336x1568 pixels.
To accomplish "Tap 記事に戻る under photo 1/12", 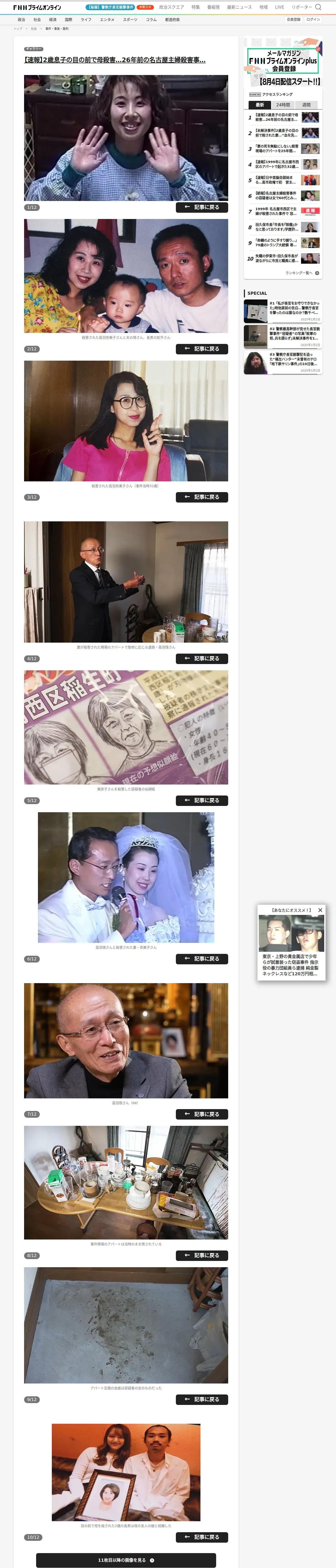I will point(202,207).
